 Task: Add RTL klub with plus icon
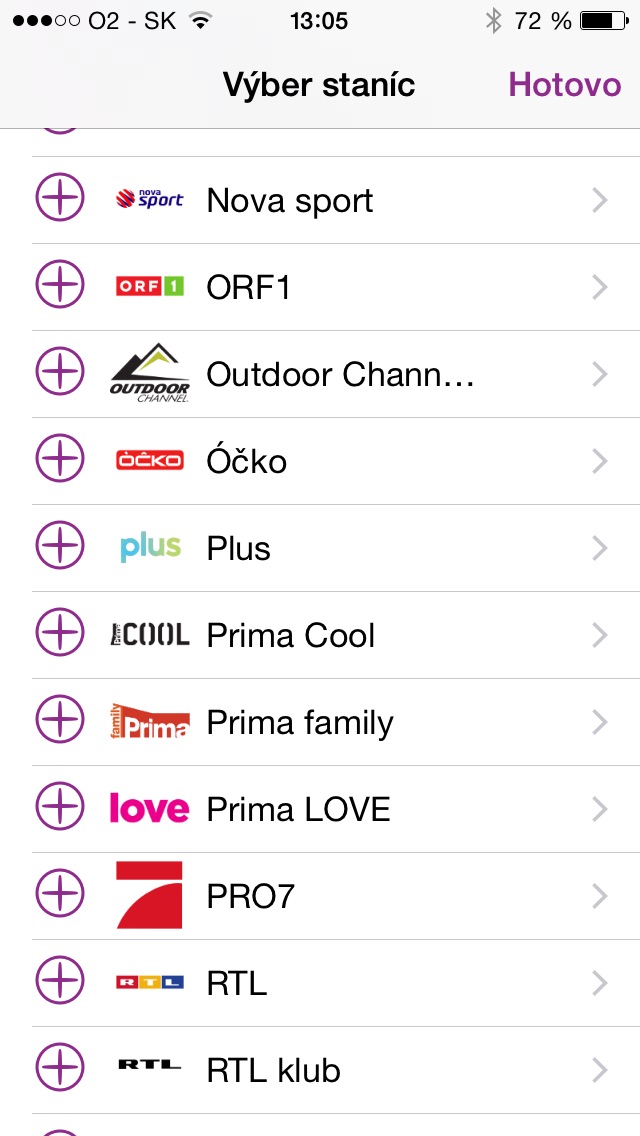click(x=60, y=1070)
